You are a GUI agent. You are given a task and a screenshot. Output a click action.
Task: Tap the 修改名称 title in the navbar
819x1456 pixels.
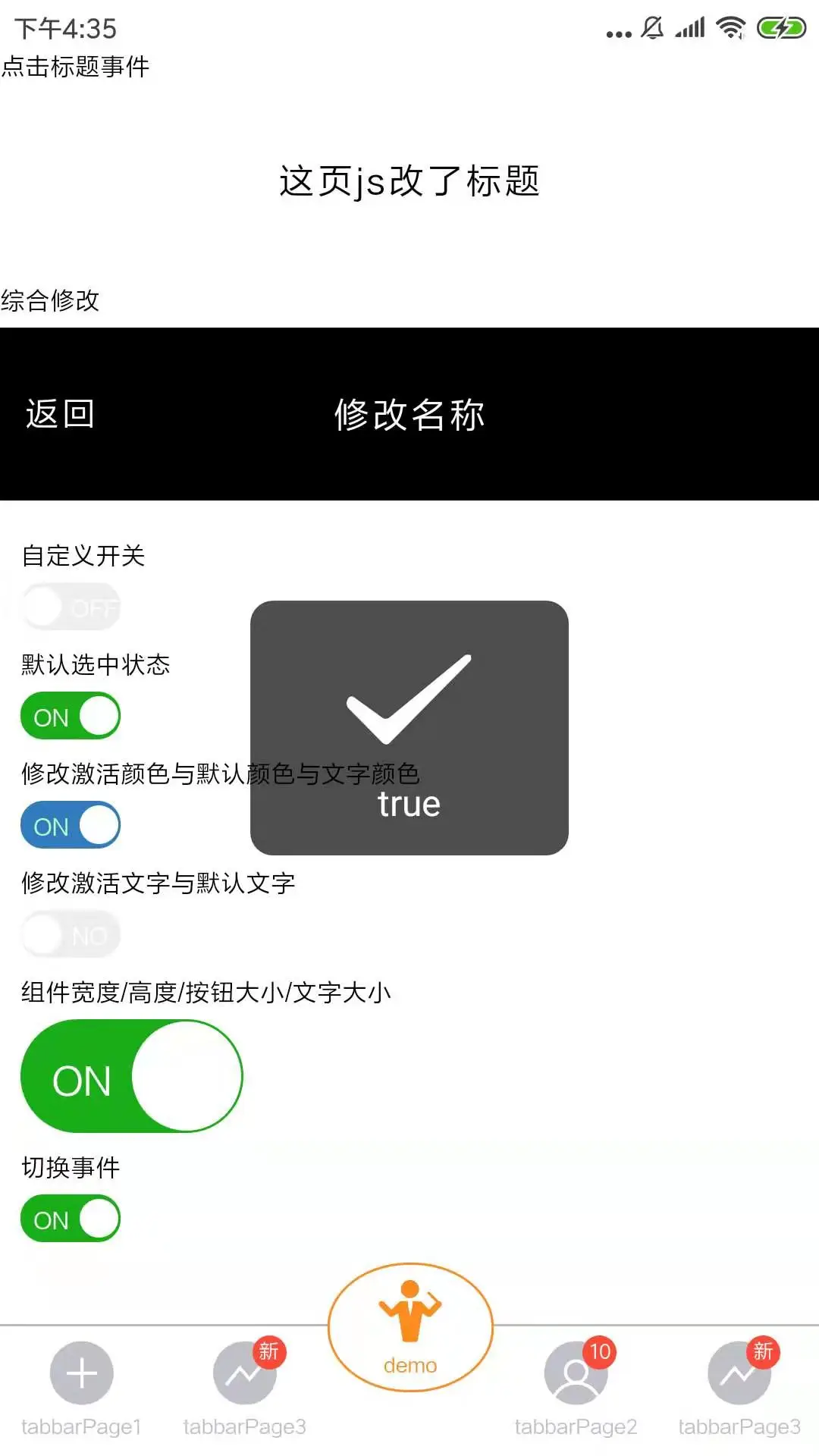(409, 415)
